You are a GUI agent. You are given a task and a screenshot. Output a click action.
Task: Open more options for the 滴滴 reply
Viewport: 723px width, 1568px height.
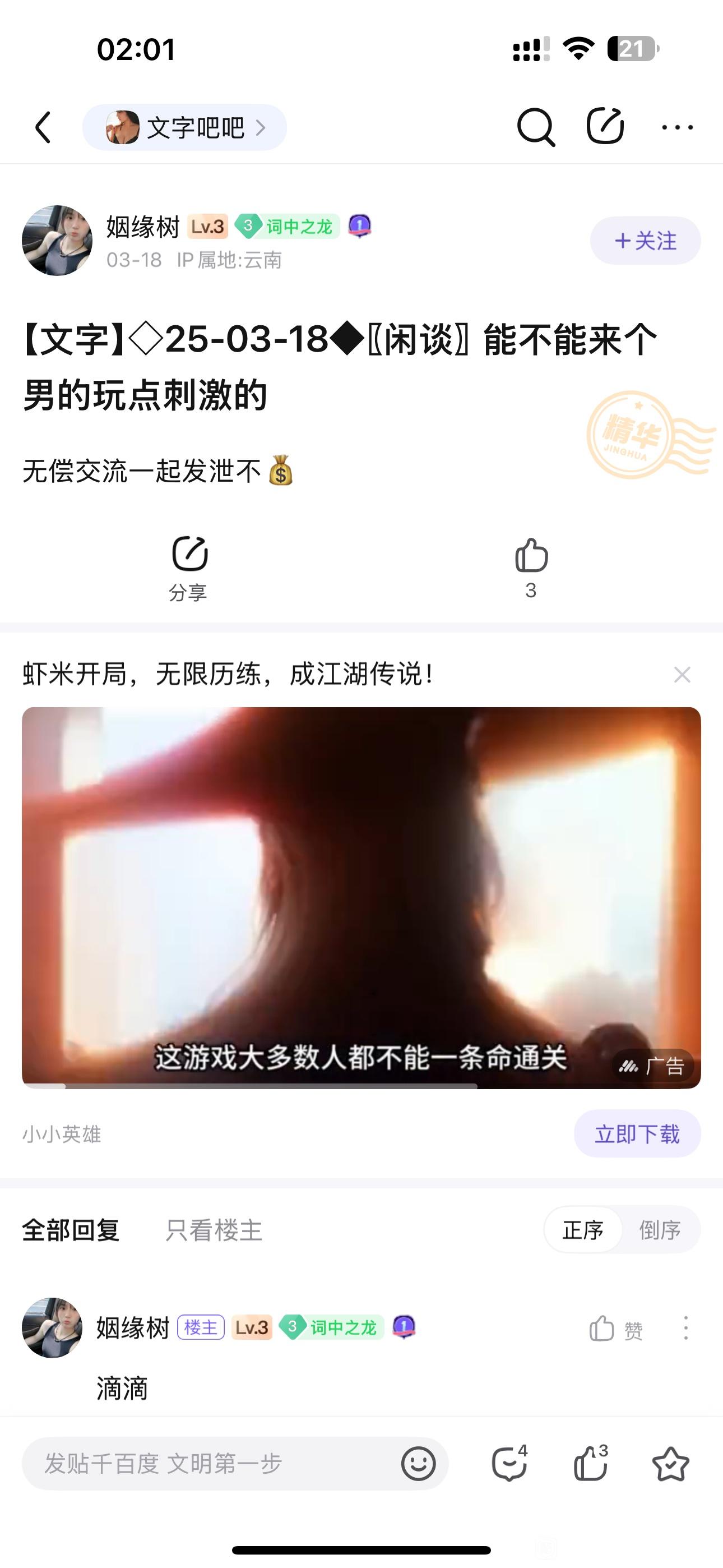(x=686, y=1328)
